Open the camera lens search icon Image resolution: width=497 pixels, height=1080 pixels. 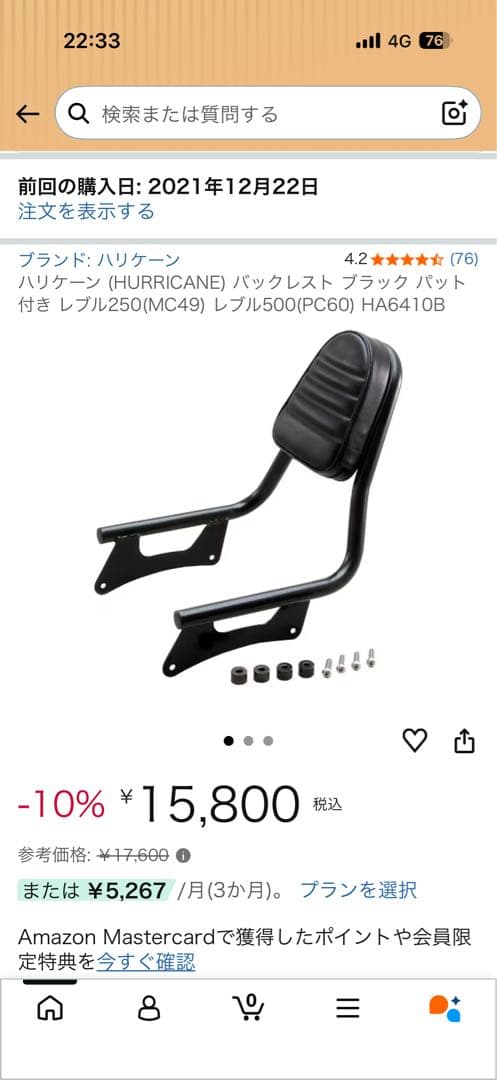(454, 113)
